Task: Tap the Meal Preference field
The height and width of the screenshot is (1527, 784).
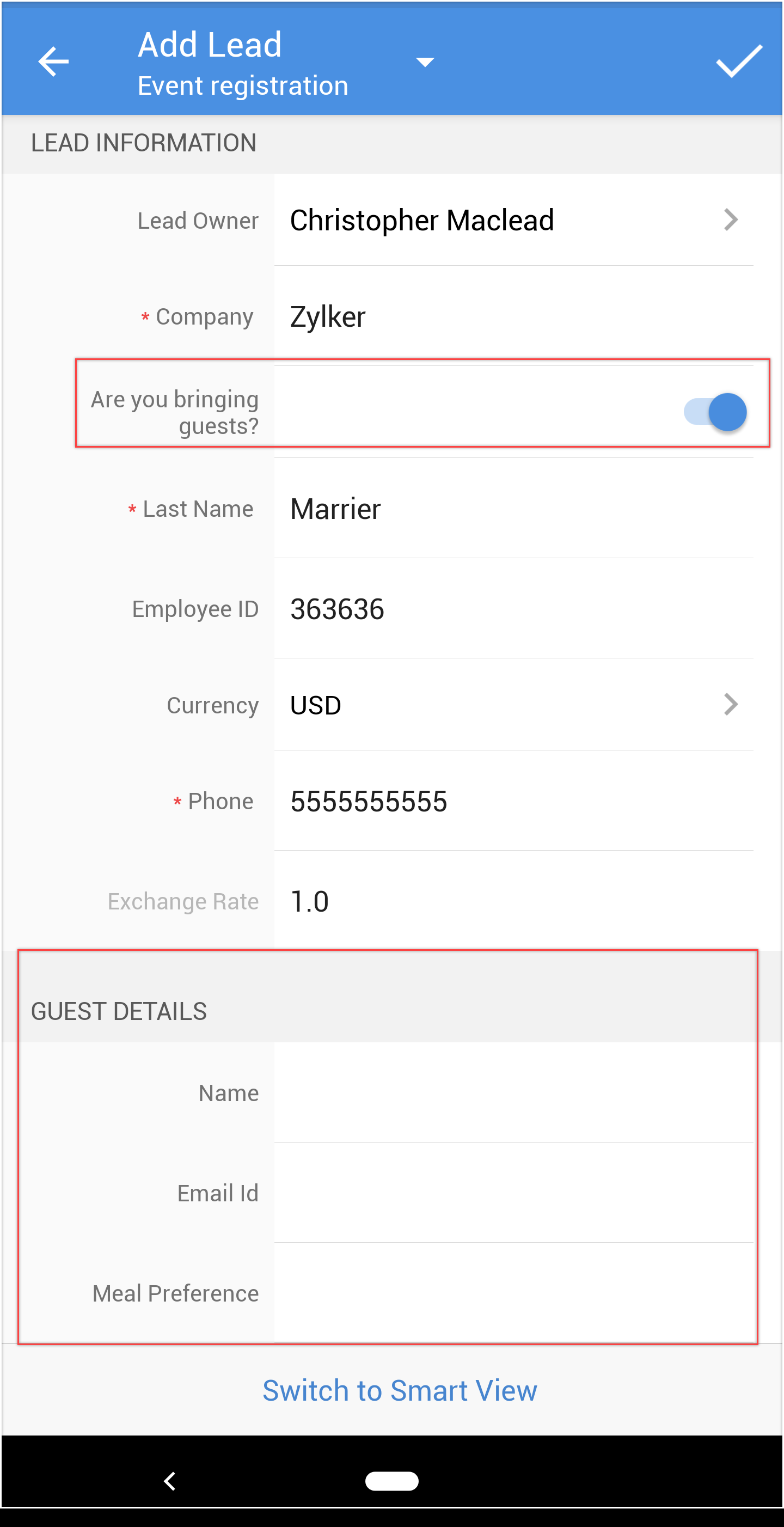Action: tap(513, 1293)
